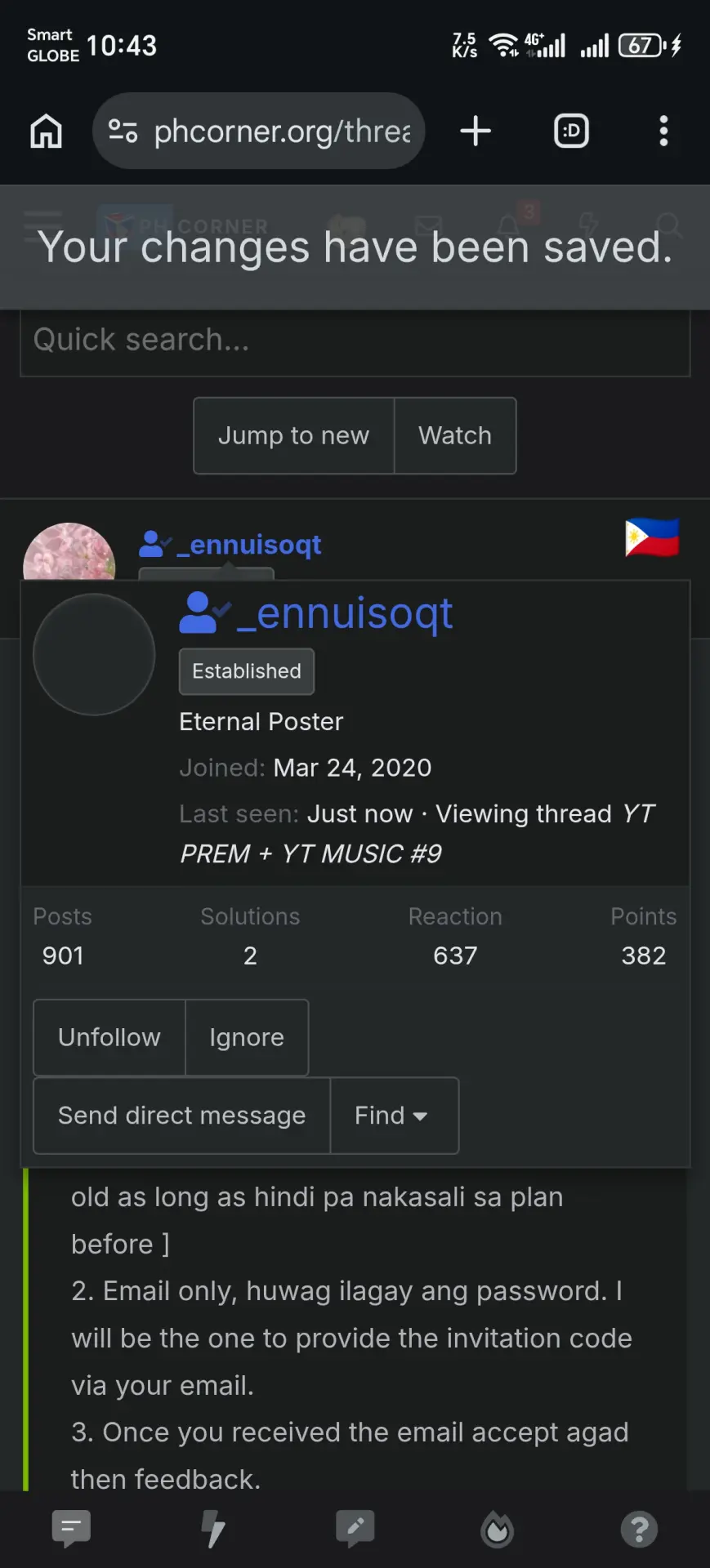The height and width of the screenshot is (1568, 710).
Task: Open the forum chat icon in bottom bar
Action: tap(71, 1529)
